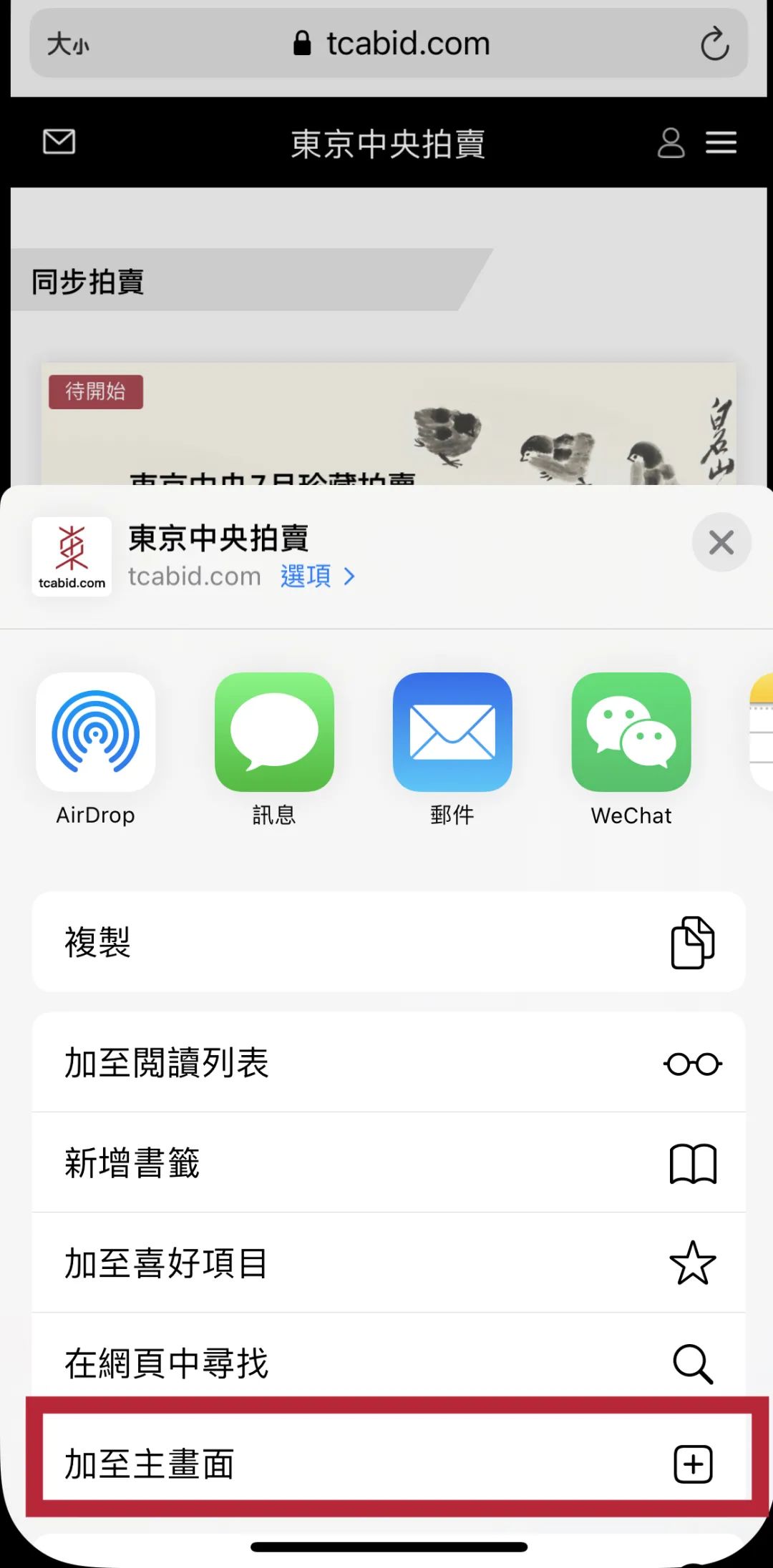This screenshot has height=1568, width=773.
Task: Choose 新增書籤 to bookmark the page
Action: 388,1162
